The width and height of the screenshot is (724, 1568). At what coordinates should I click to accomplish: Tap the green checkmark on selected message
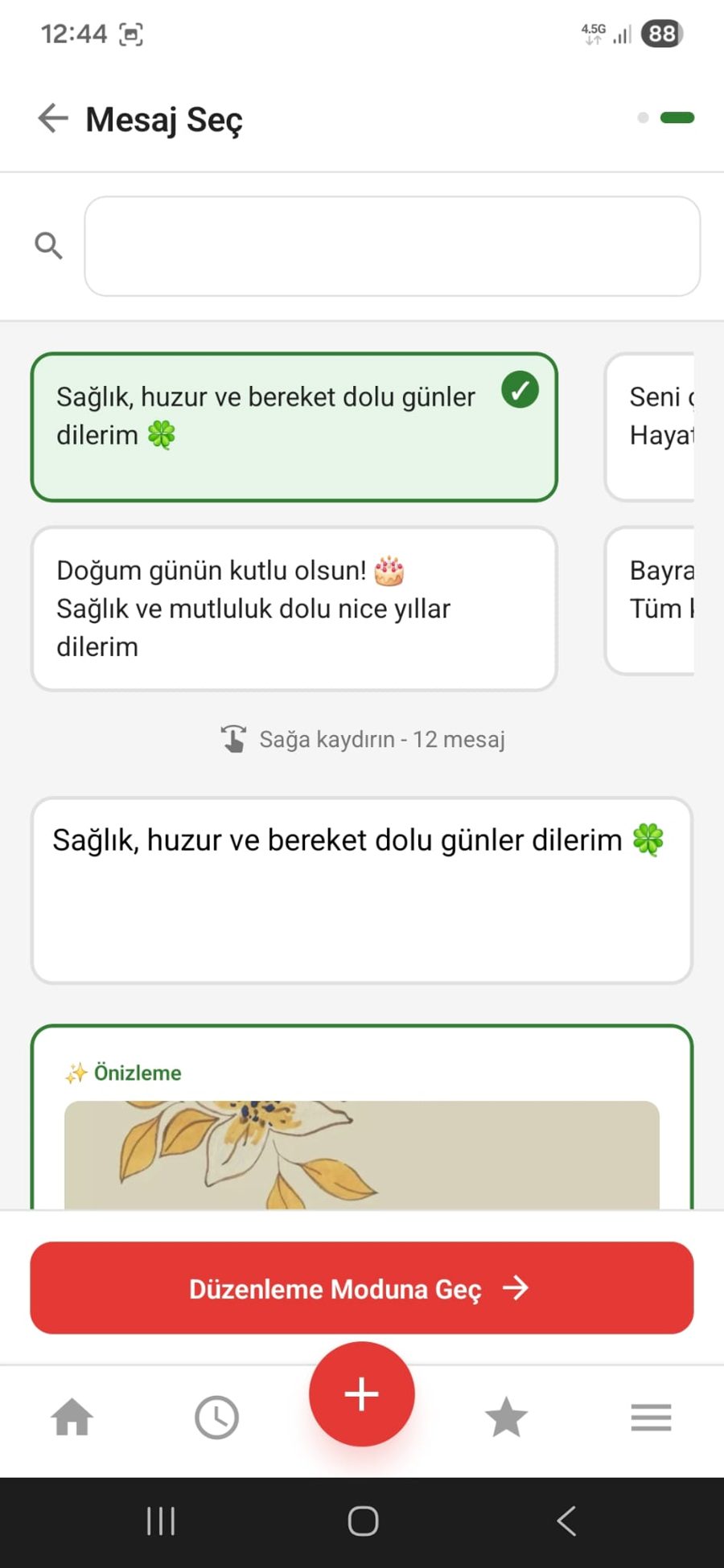click(520, 391)
